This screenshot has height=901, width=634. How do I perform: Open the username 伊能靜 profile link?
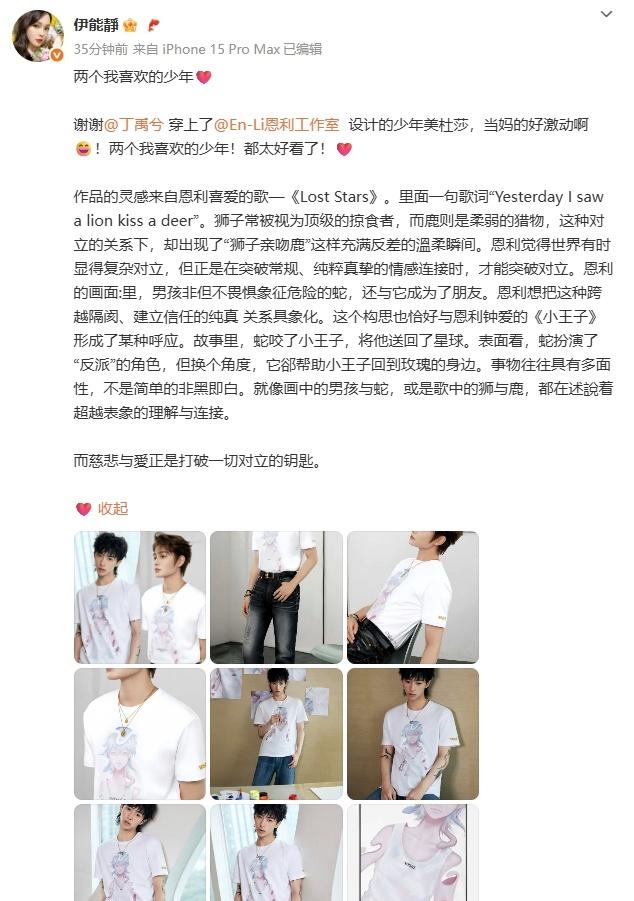coord(95,24)
